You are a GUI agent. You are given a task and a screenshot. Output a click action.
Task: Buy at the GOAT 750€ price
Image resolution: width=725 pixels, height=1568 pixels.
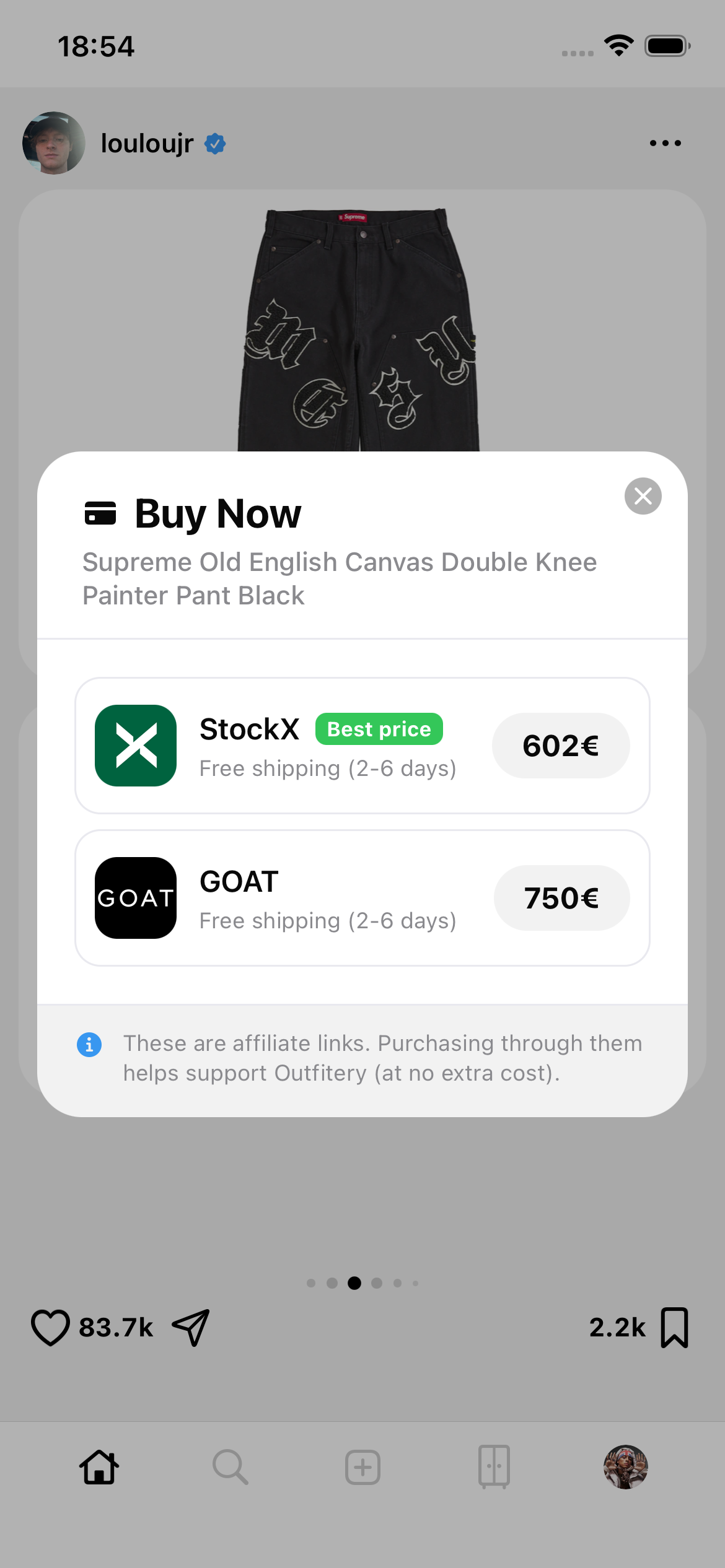[x=561, y=898]
